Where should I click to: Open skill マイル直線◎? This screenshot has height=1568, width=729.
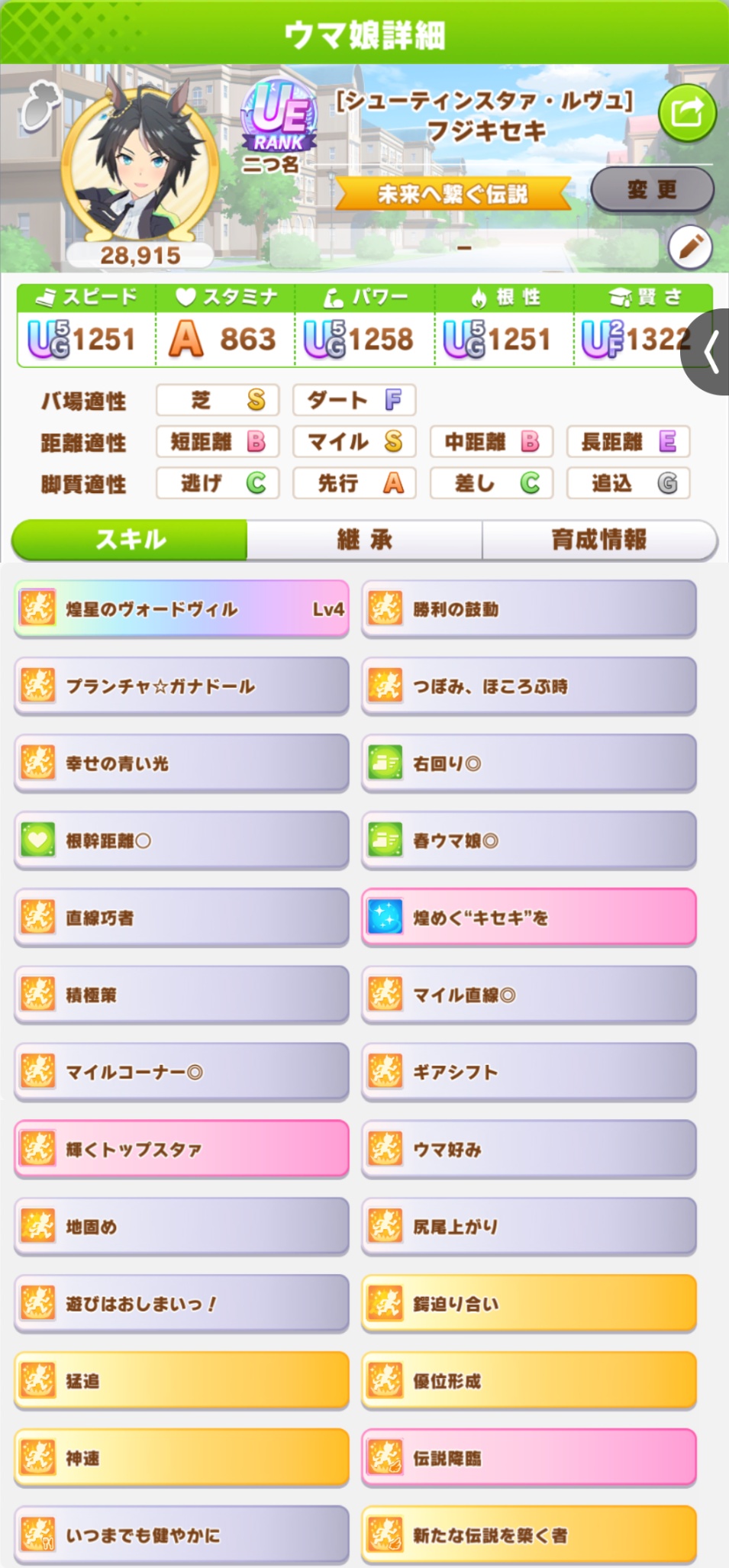click(x=529, y=995)
